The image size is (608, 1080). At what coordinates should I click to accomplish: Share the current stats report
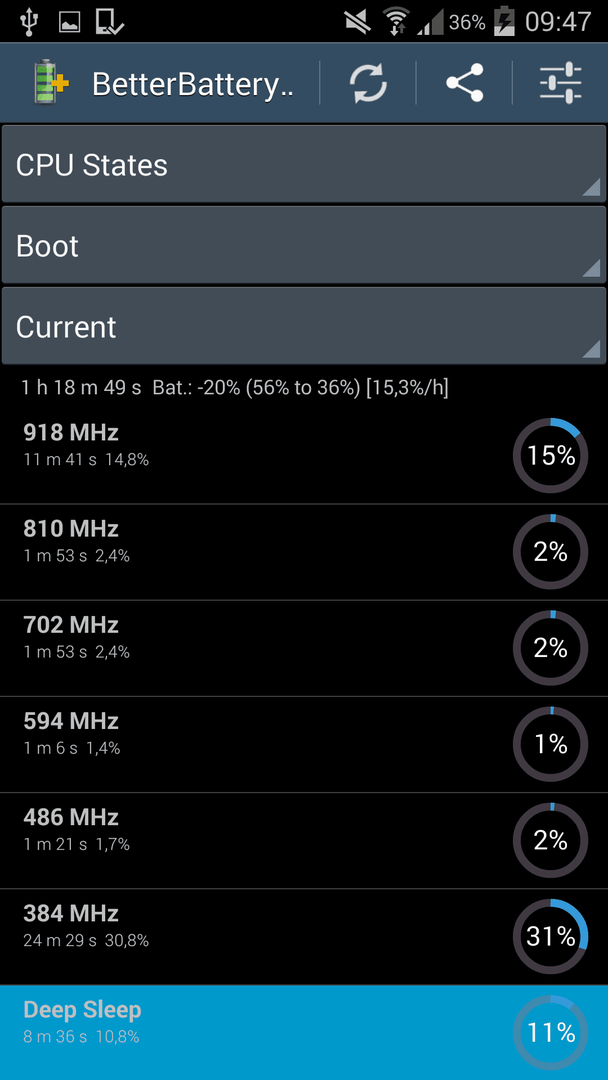pyautogui.click(x=464, y=83)
